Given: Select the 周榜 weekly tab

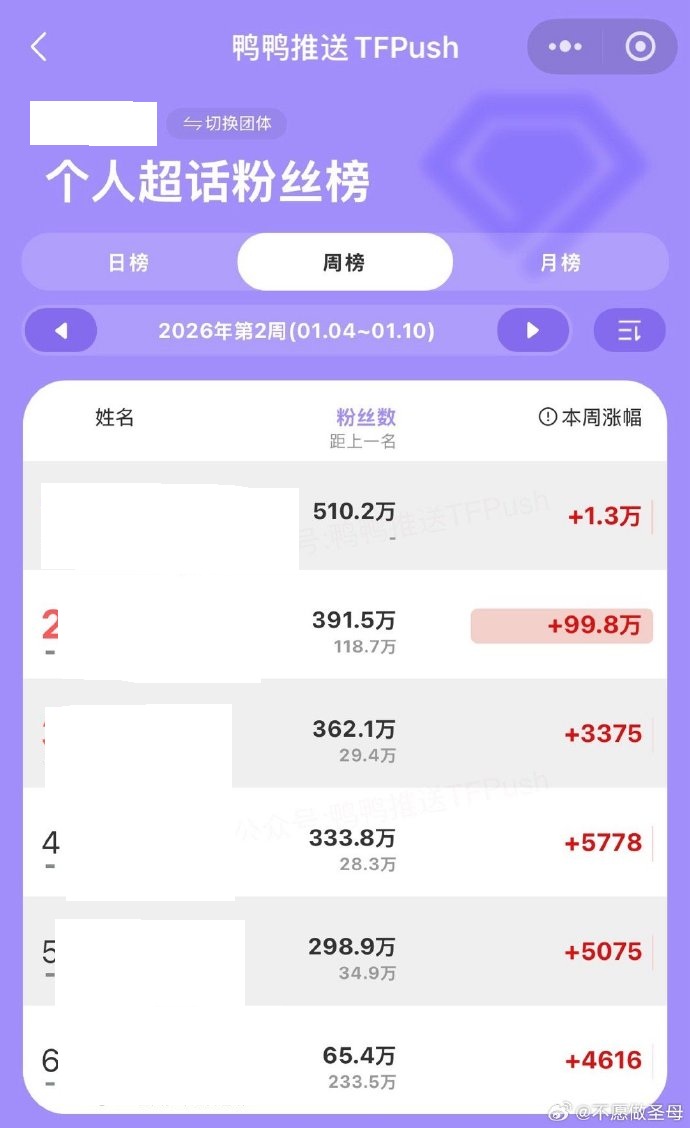Looking at the screenshot, I should (x=345, y=262).
